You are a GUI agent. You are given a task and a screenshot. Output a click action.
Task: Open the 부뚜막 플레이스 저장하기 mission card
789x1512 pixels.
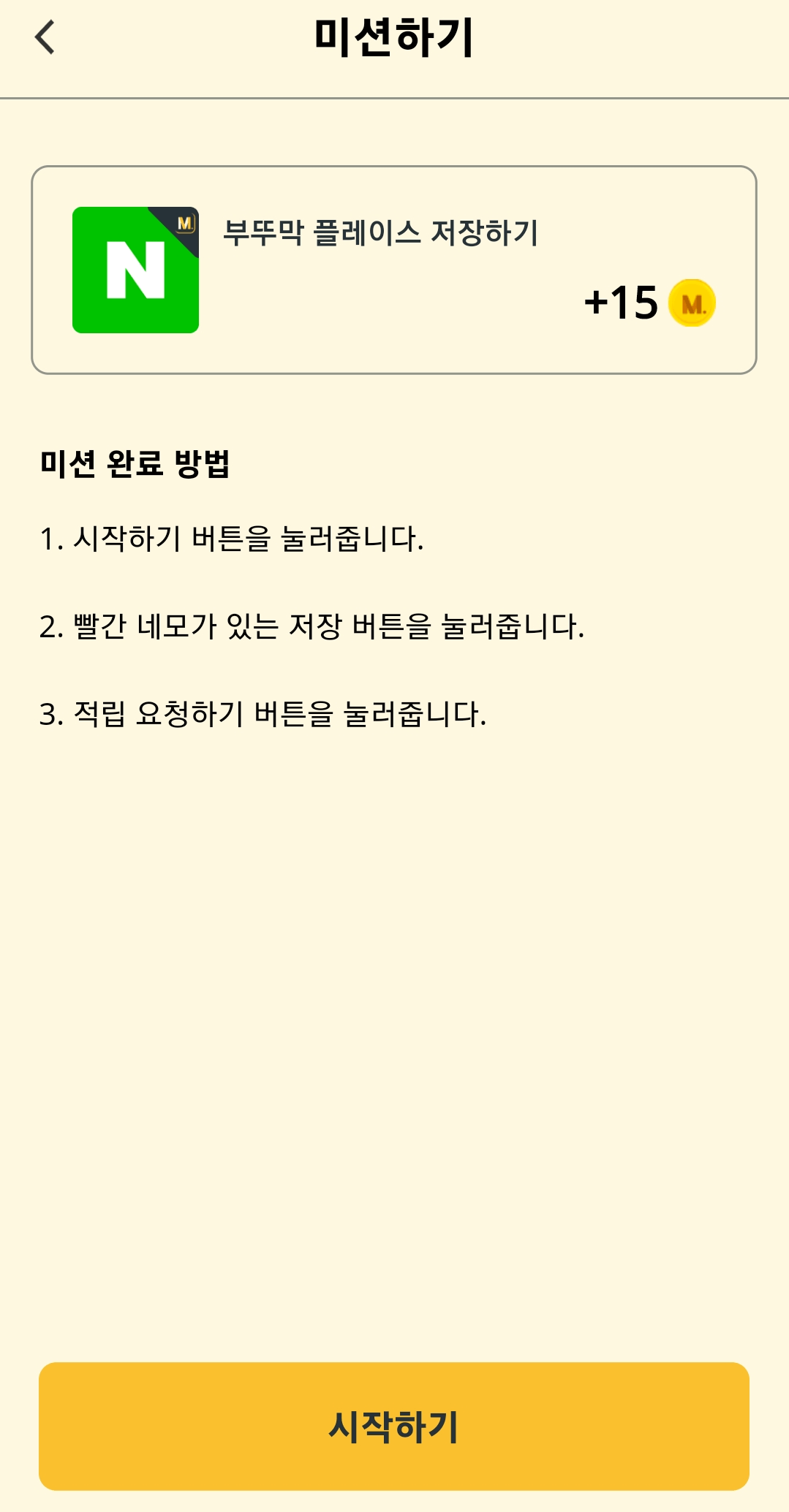click(x=394, y=268)
